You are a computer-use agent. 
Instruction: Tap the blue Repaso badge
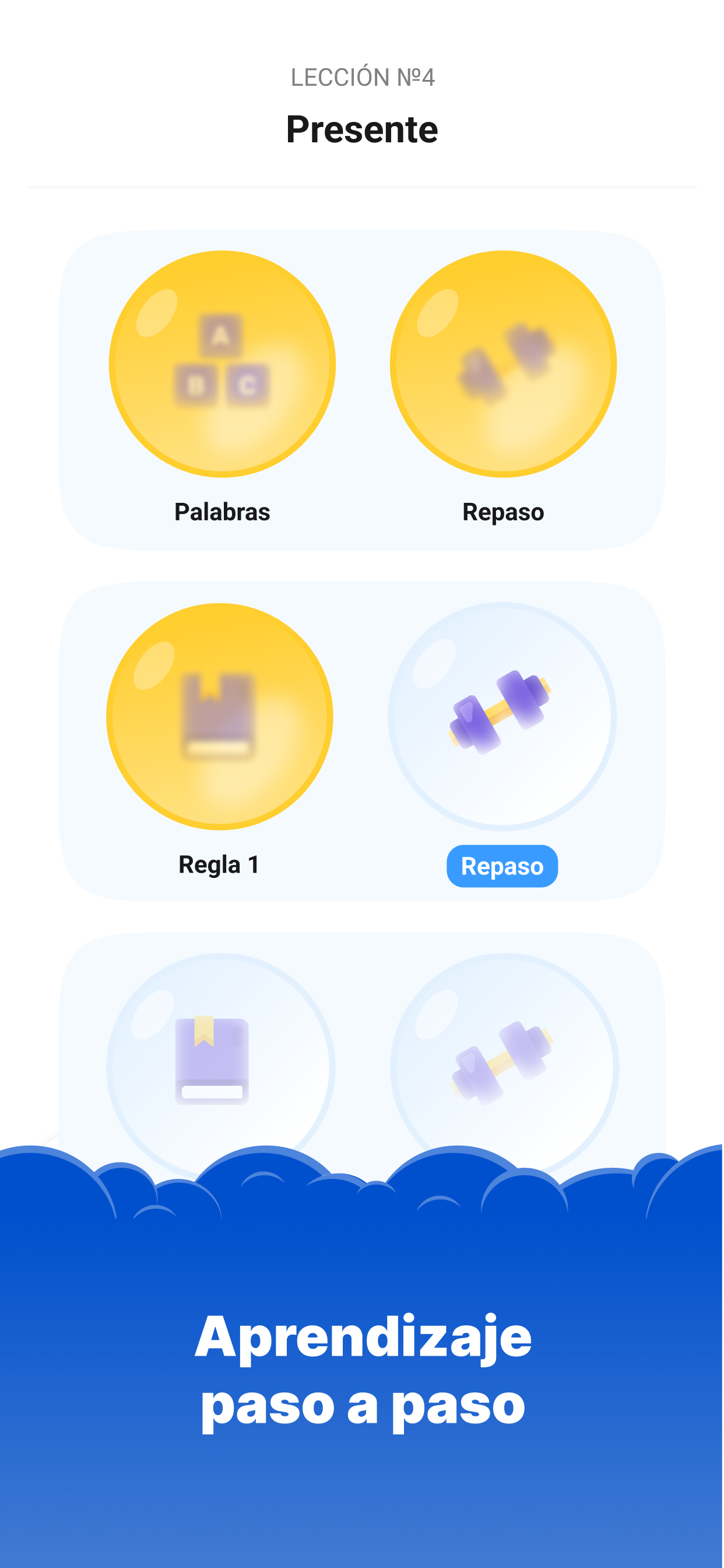click(x=501, y=866)
